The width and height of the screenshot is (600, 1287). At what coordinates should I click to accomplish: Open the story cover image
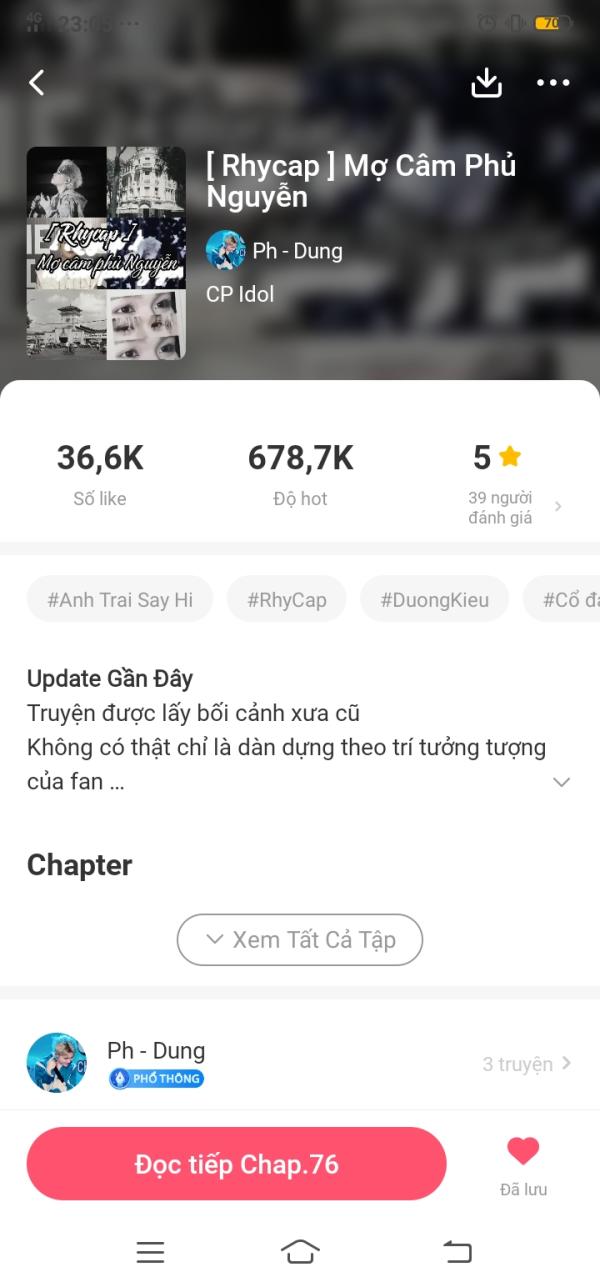click(106, 253)
